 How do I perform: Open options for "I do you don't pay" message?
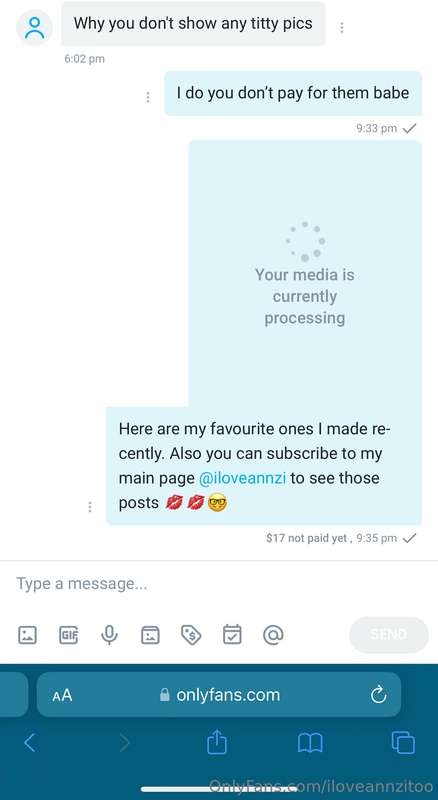148,97
